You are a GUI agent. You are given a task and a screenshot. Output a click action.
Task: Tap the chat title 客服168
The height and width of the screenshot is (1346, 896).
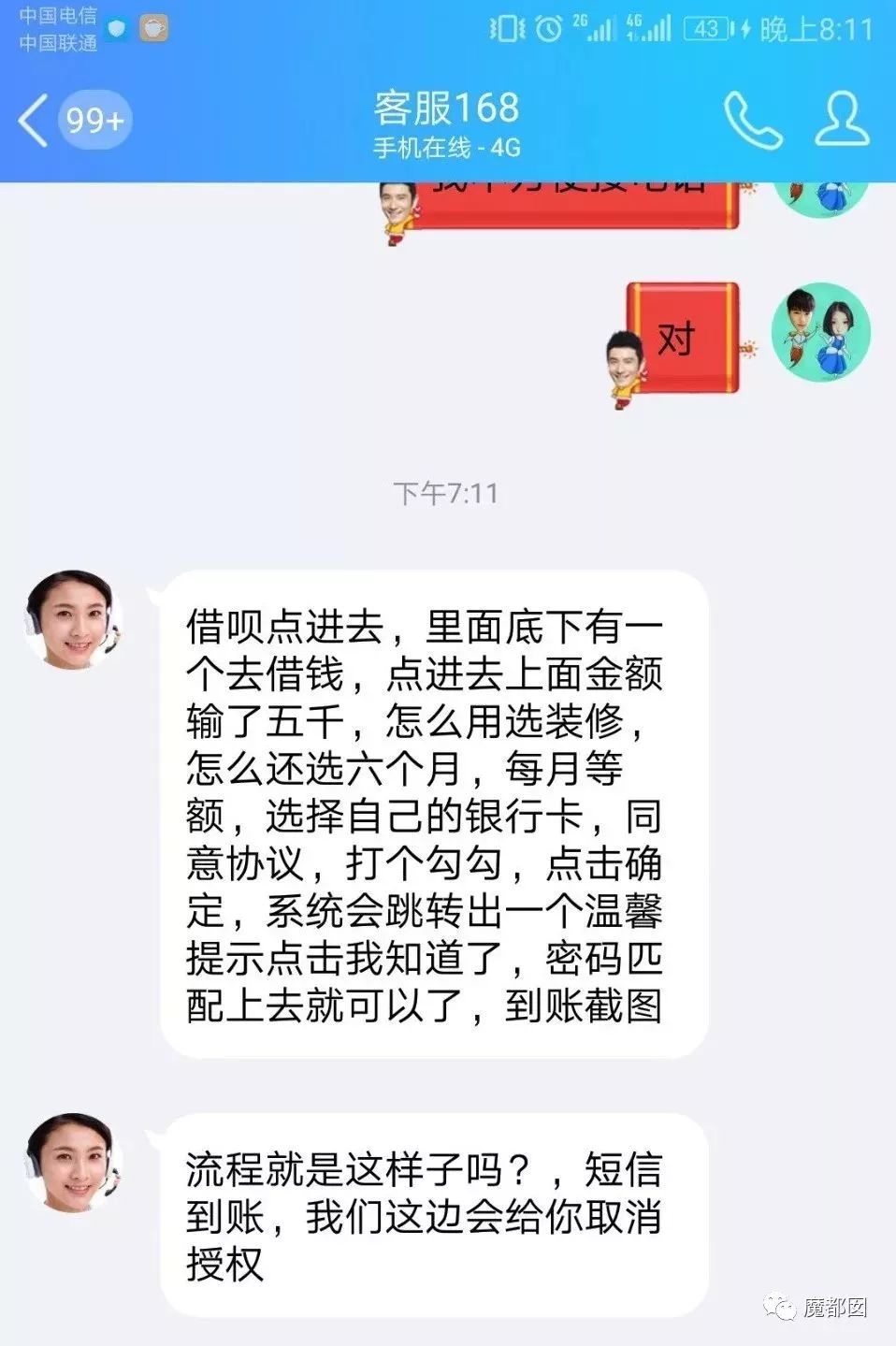click(448, 109)
